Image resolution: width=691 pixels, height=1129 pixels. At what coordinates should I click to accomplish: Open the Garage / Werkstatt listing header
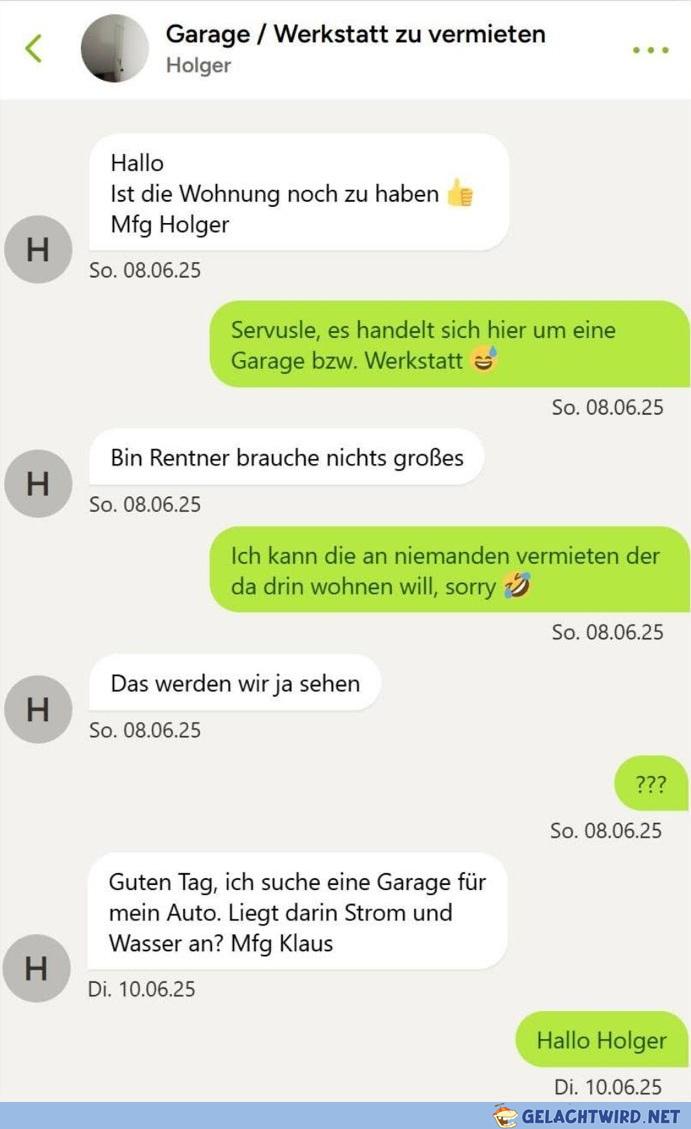click(356, 34)
